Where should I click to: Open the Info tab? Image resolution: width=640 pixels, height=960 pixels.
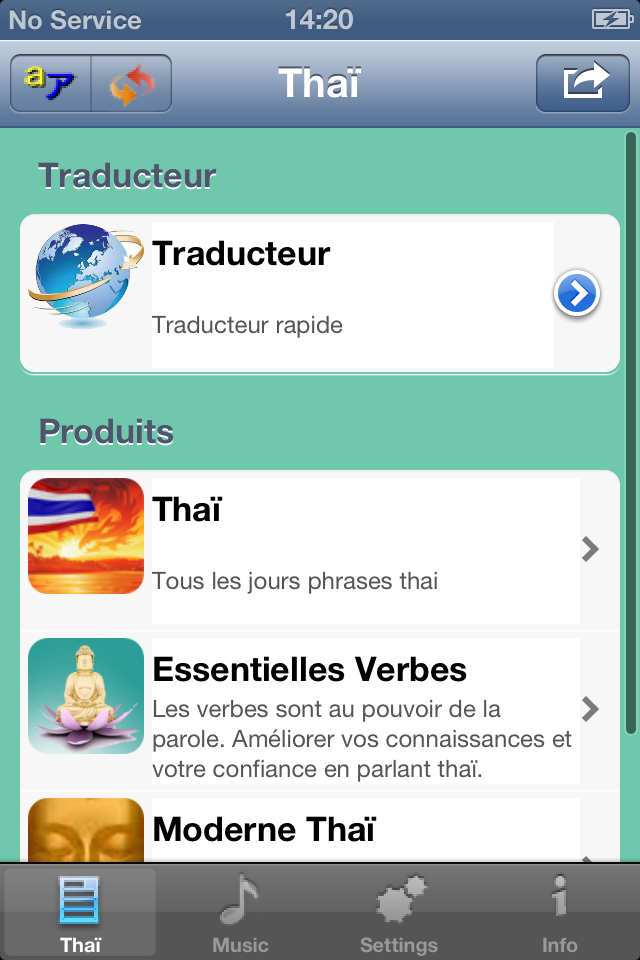[559, 912]
